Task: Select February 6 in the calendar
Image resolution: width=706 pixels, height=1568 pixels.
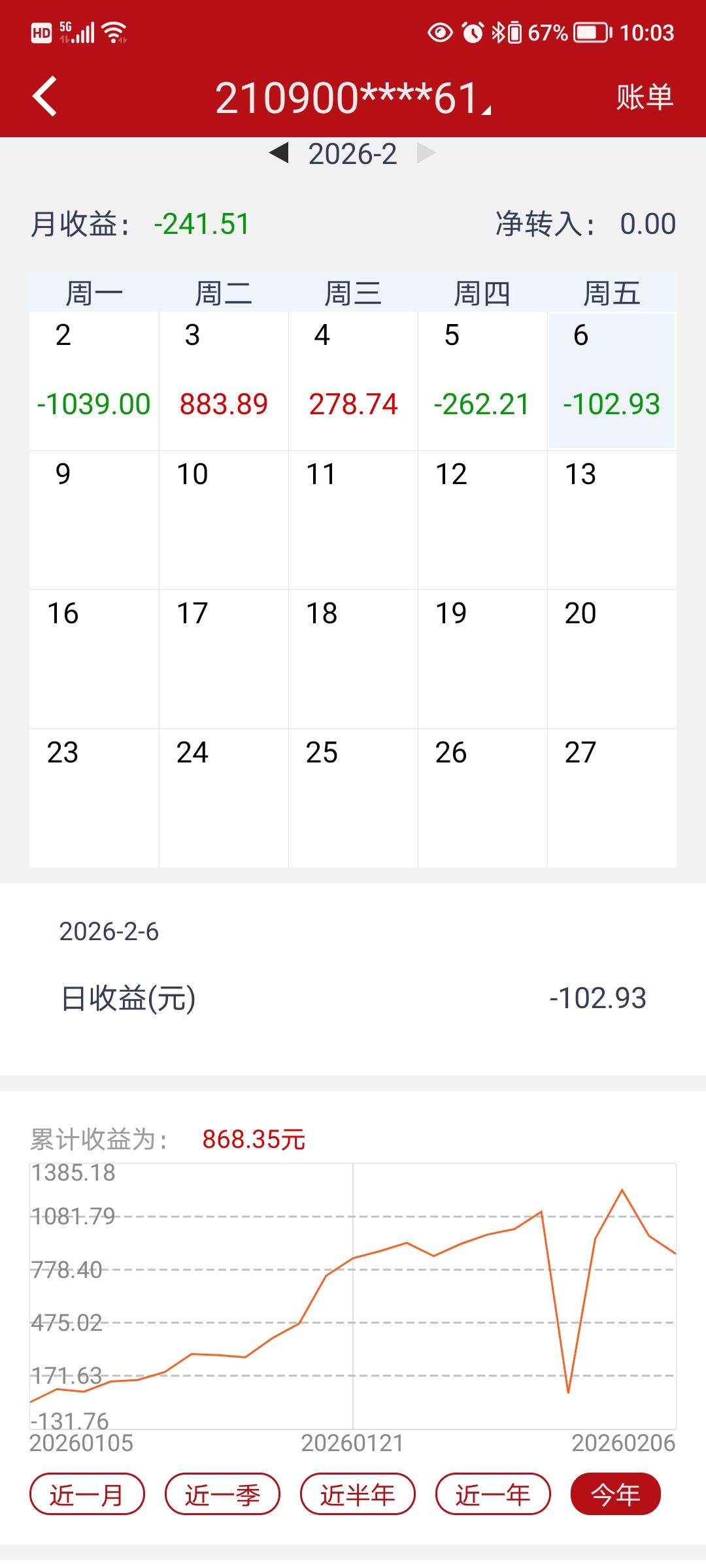Action: point(612,380)
